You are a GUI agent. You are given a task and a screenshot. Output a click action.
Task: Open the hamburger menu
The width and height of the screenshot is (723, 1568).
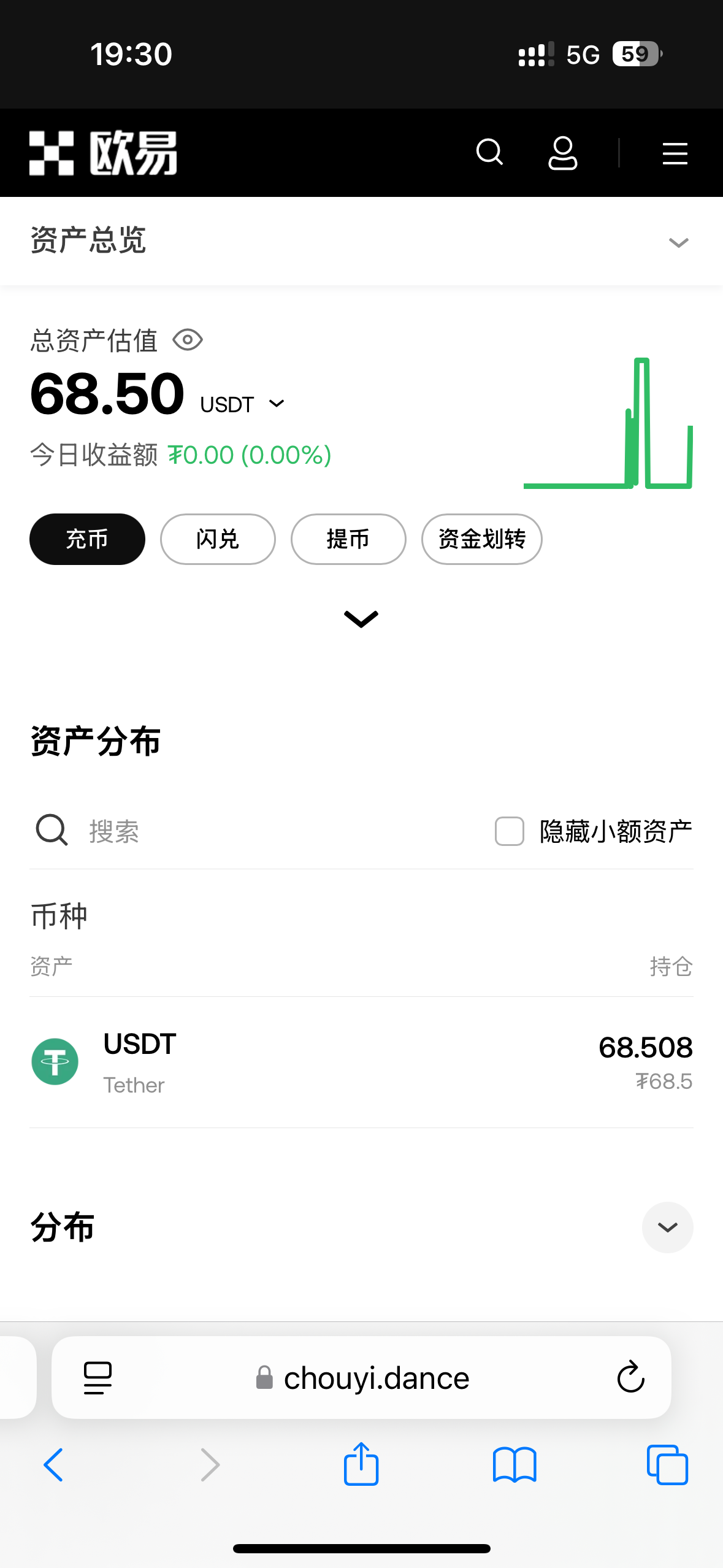(675, 153)
